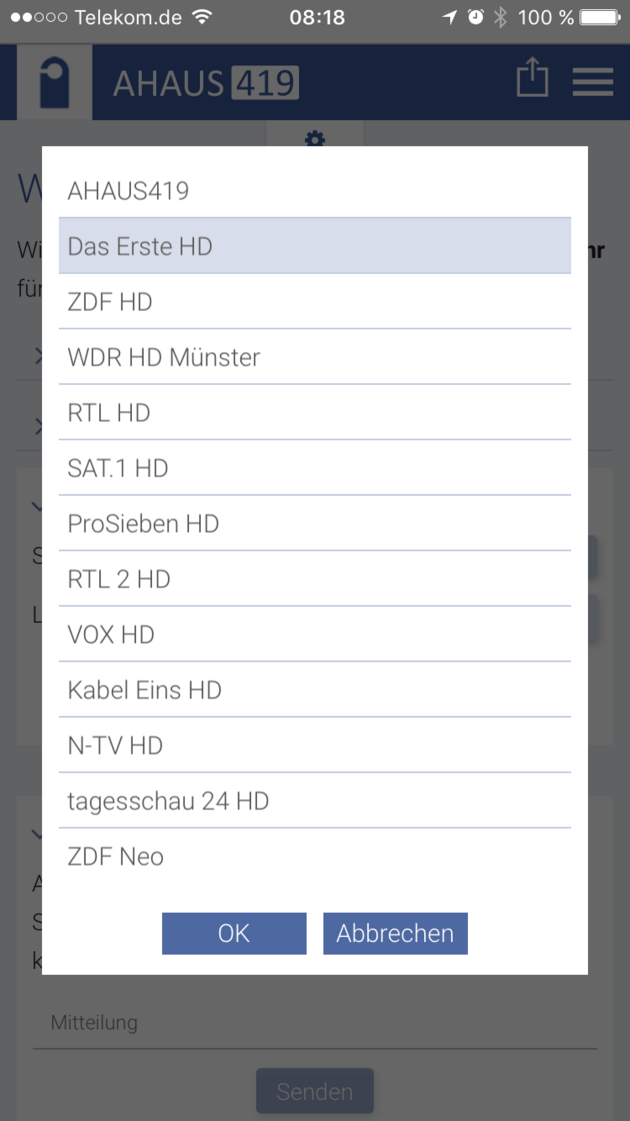The height and width of the screenshot is (1121, 630).
Task: Choose VOX HD from the list
Action: [314, 634]
